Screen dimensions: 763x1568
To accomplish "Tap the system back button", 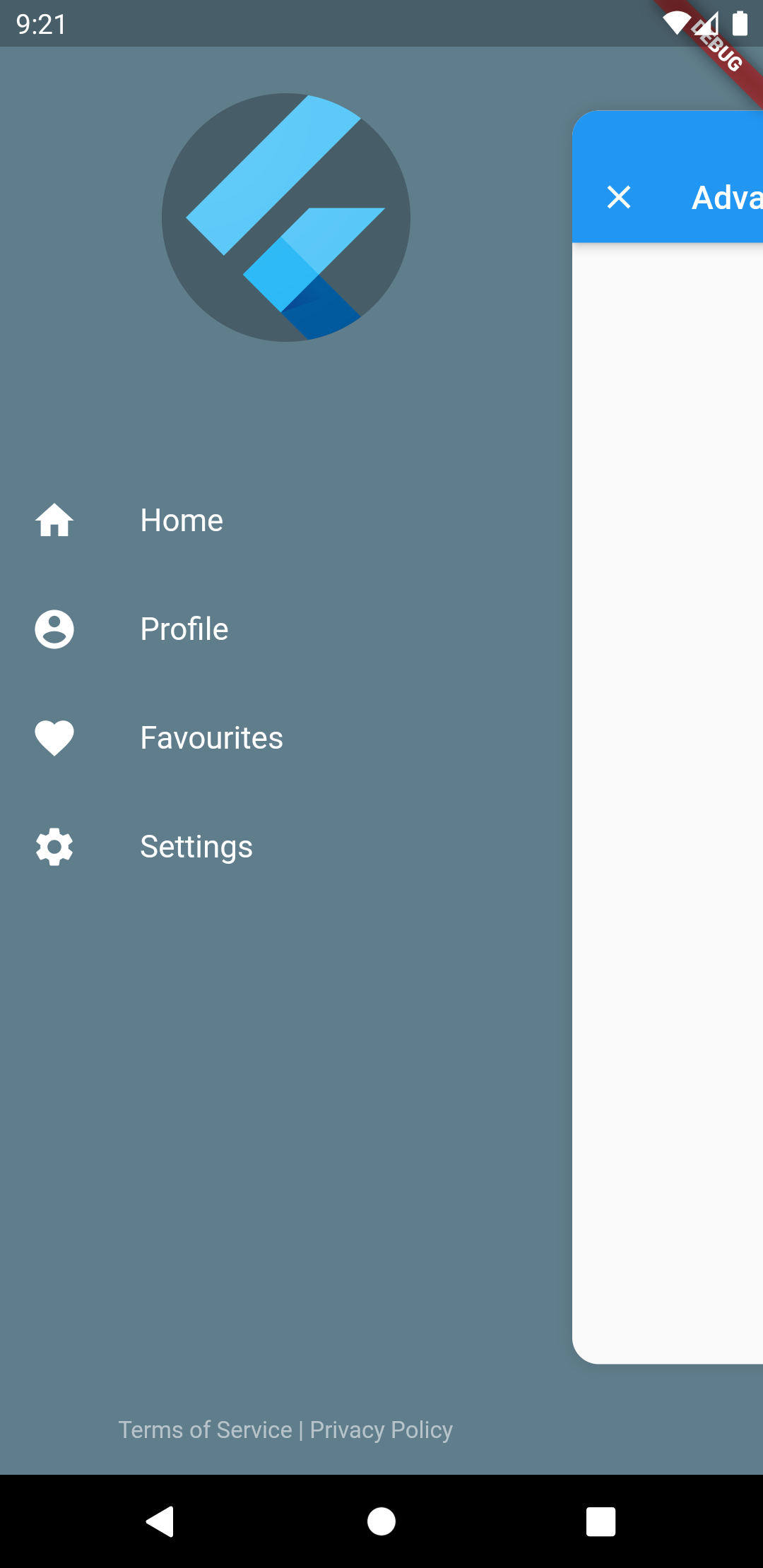I will click(x=160, y=1521).
